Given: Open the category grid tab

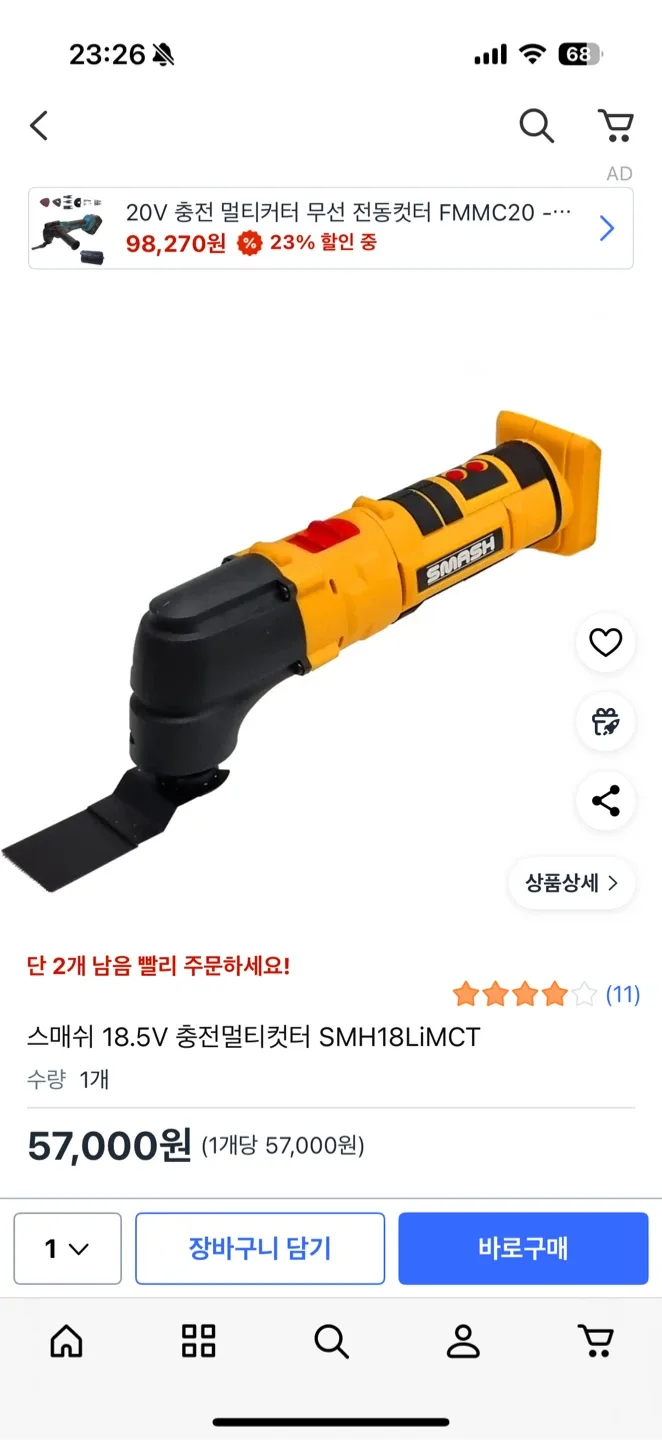Looking at the screenshot, I should pos(199,1341).
